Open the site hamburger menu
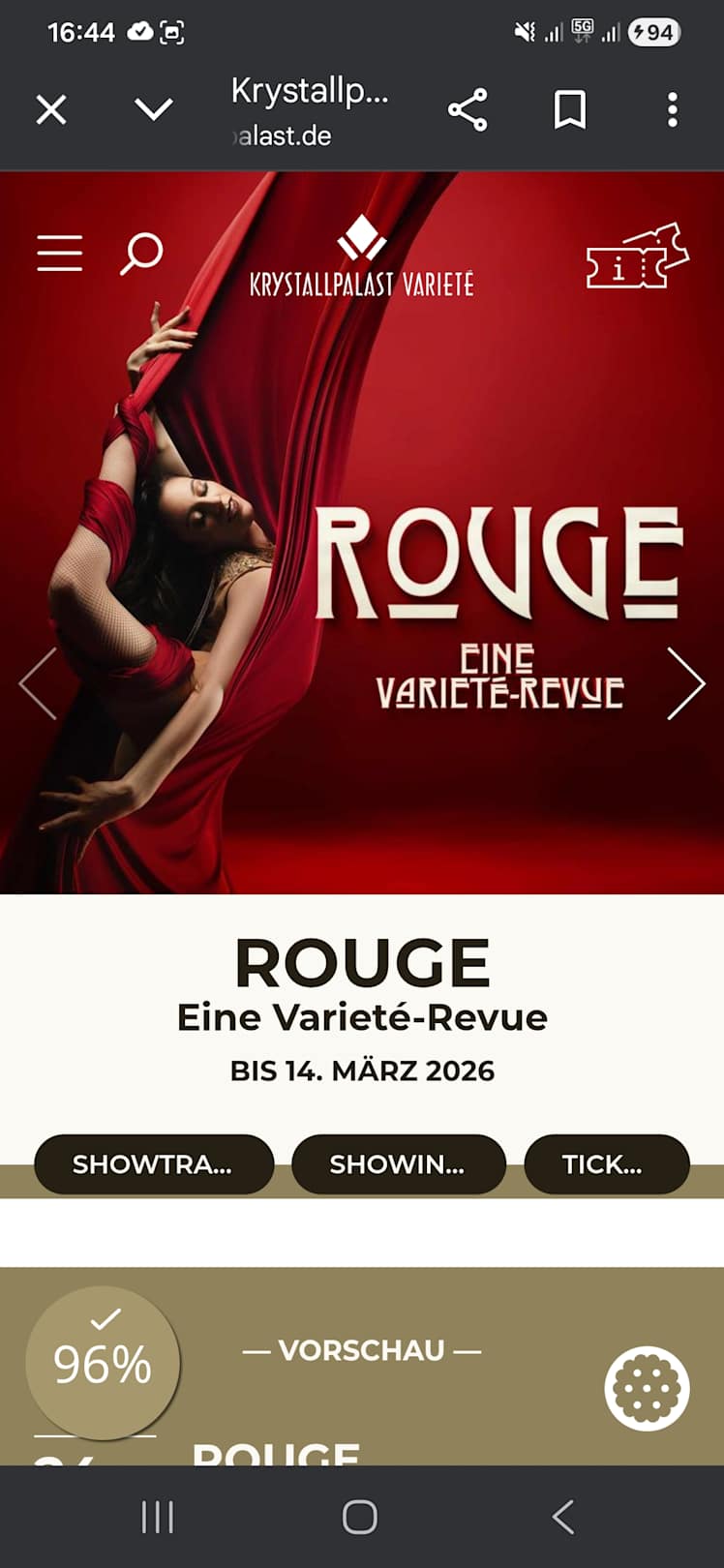 point(60,254)
